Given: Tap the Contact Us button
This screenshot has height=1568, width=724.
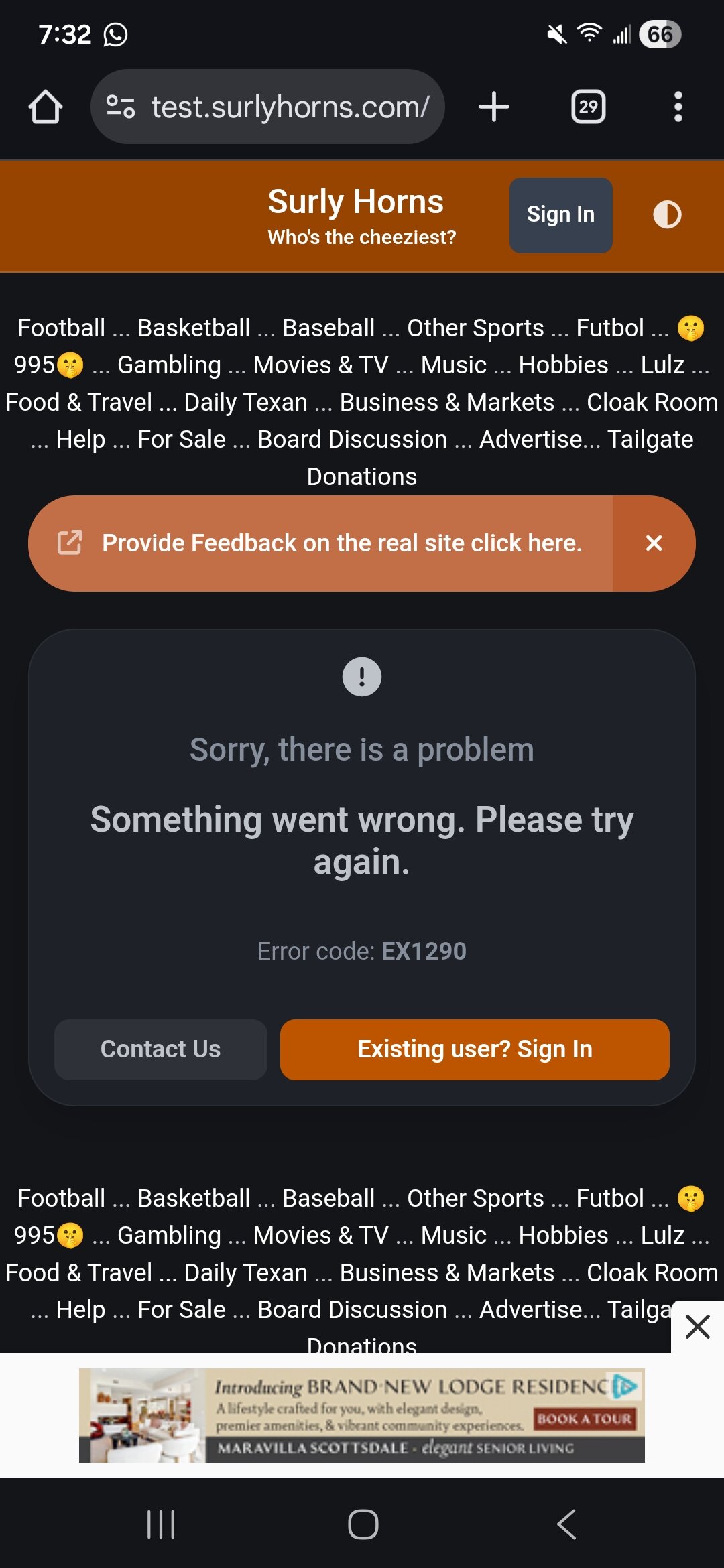Looking at the screenshot, I should click(x=161, y=1049).
